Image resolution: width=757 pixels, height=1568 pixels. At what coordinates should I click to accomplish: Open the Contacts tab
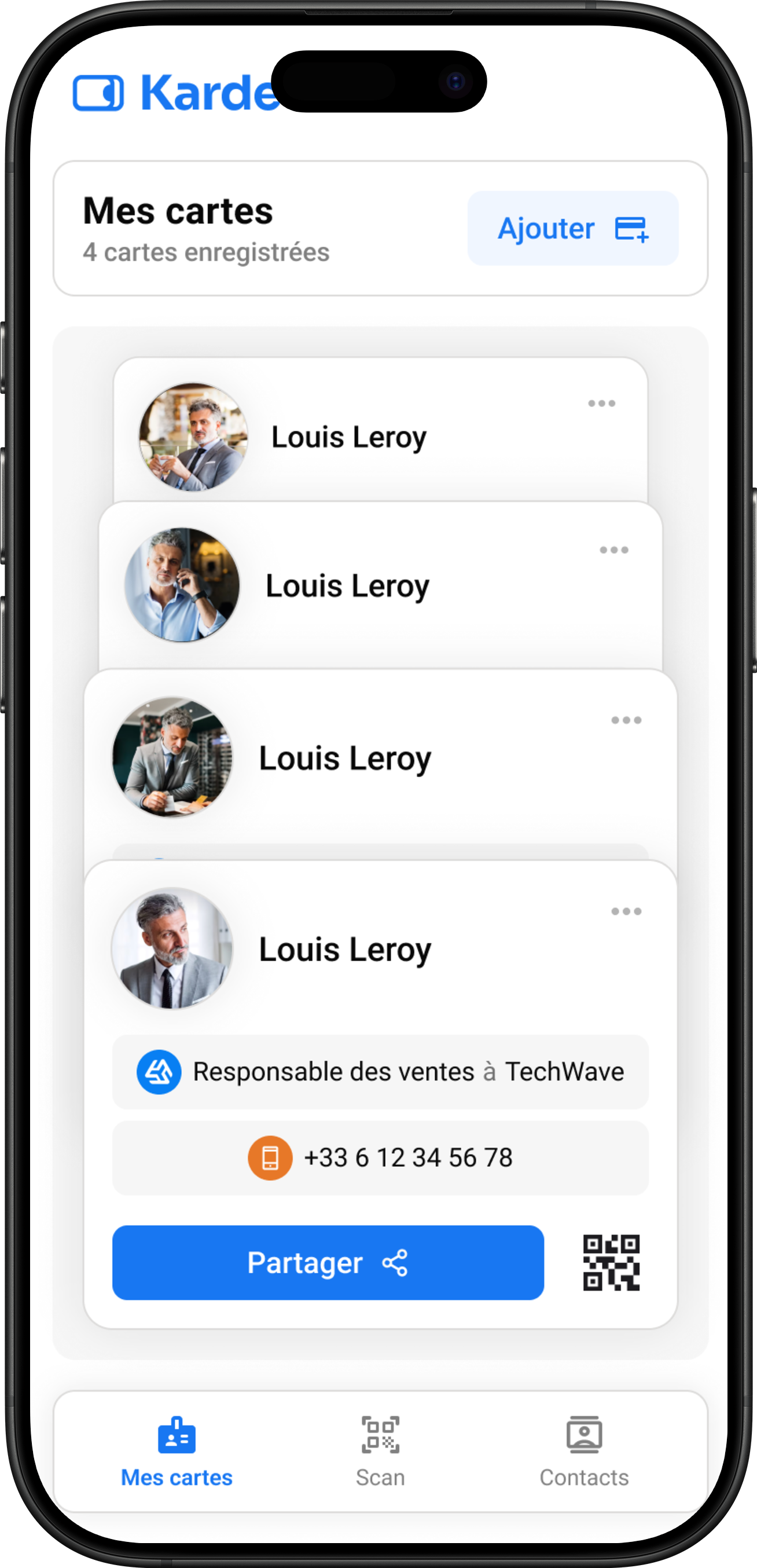pyautogui.click(x=583, y=1452)
